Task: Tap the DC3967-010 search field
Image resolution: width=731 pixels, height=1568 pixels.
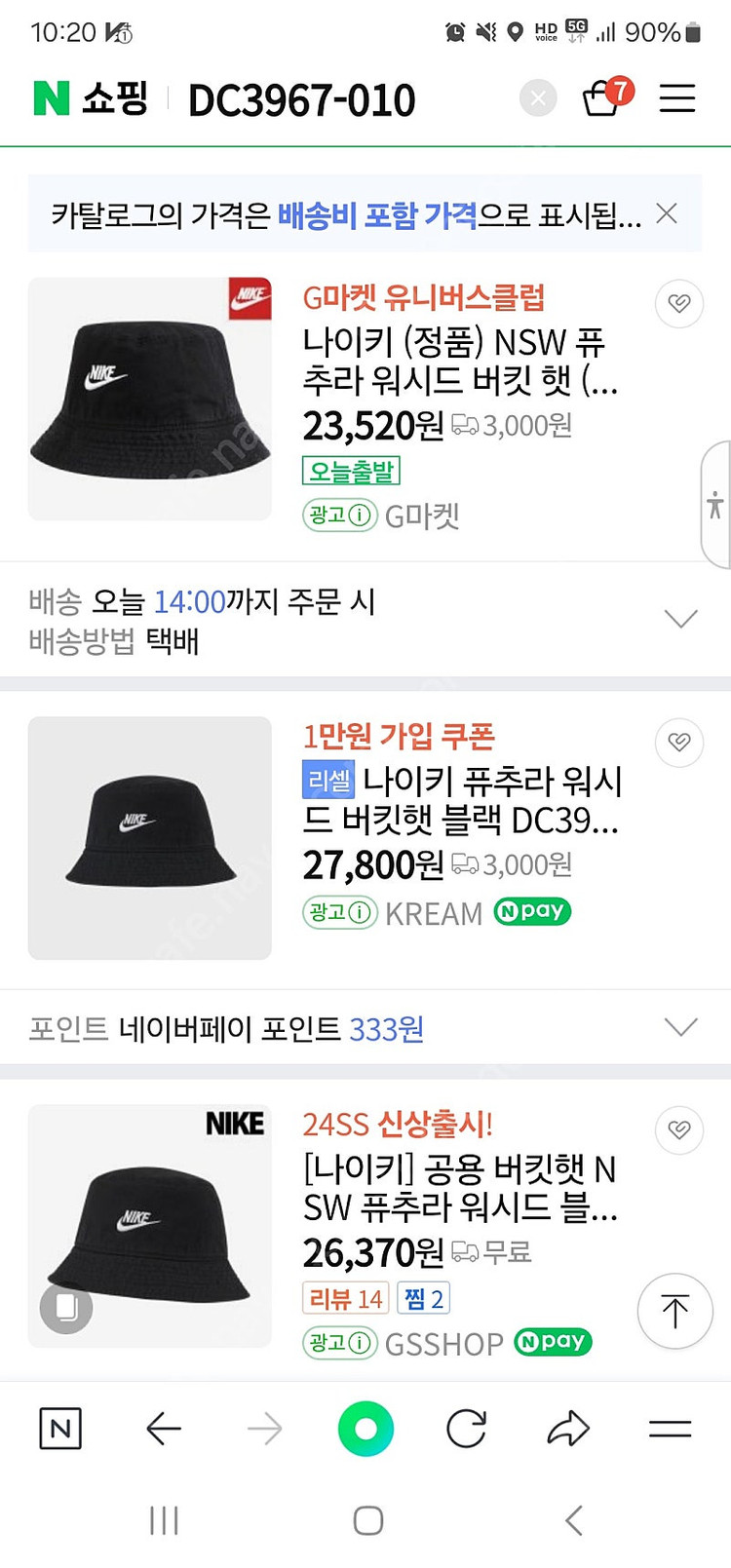Action: (302, 98)
